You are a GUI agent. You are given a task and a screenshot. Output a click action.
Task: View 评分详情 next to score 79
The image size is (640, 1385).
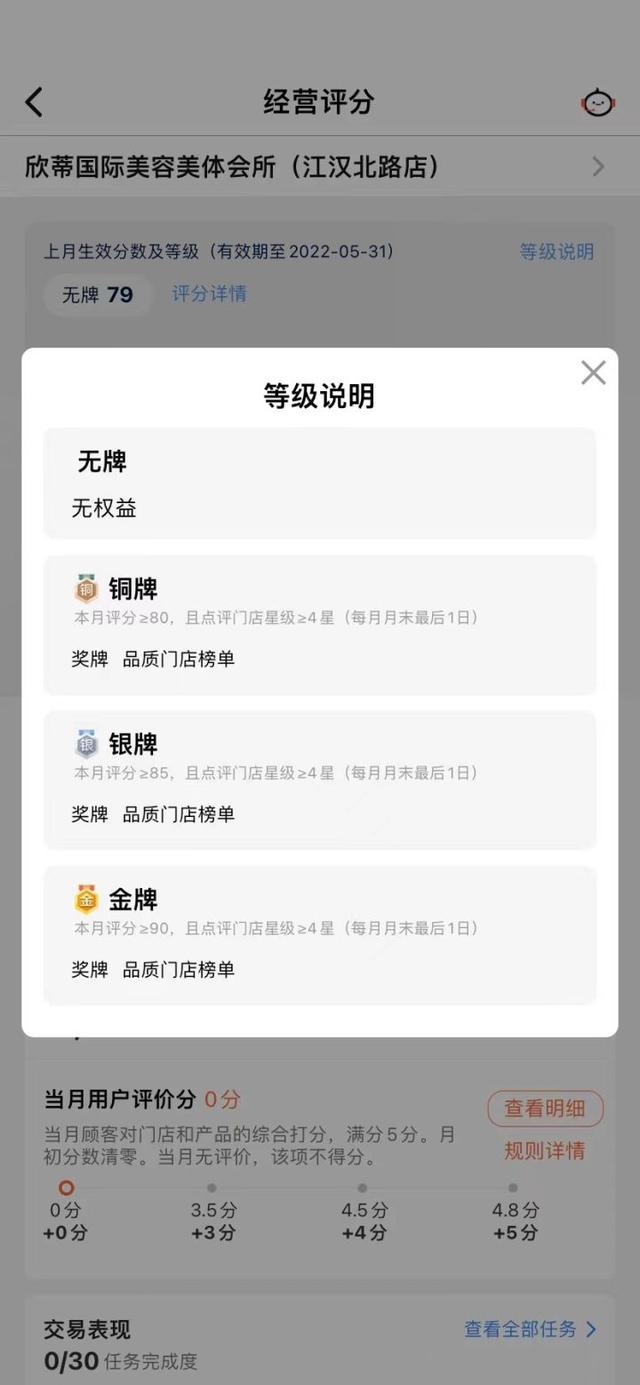tap(209, 294)
